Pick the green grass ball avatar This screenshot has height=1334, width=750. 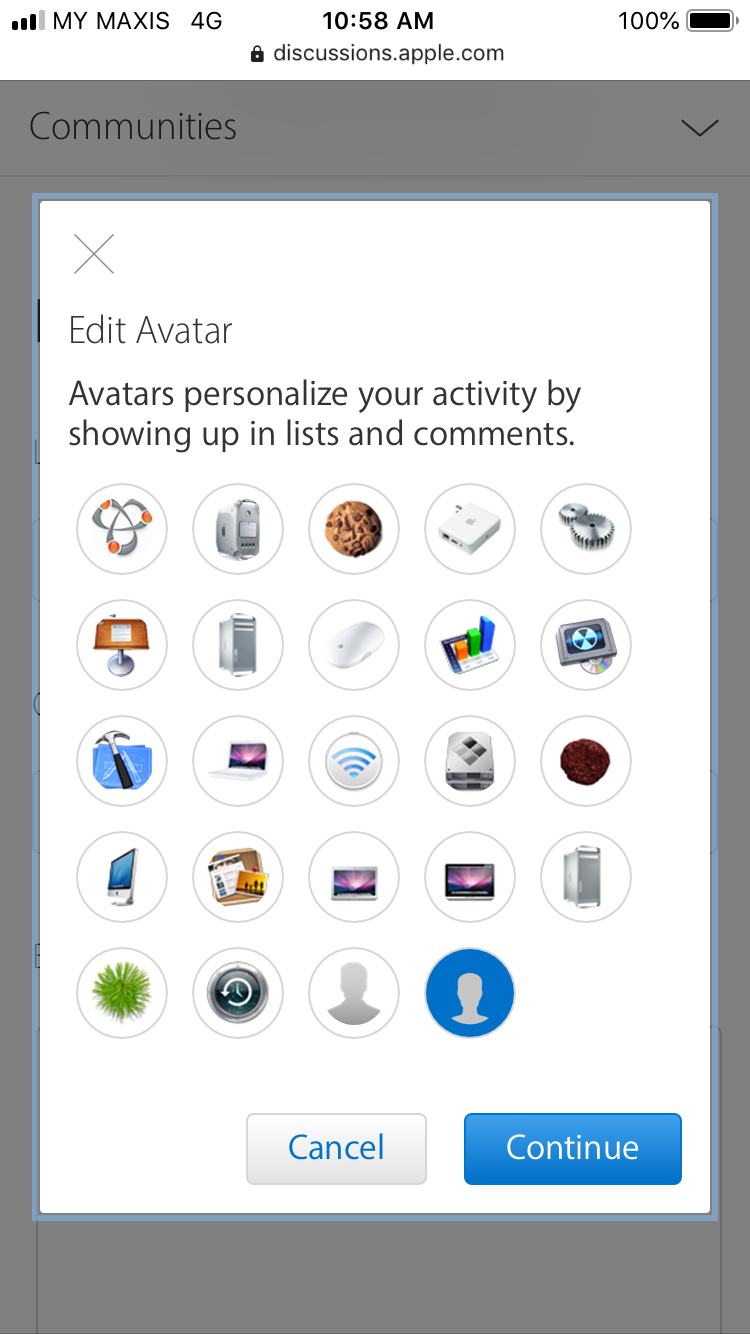click(122, 994)
